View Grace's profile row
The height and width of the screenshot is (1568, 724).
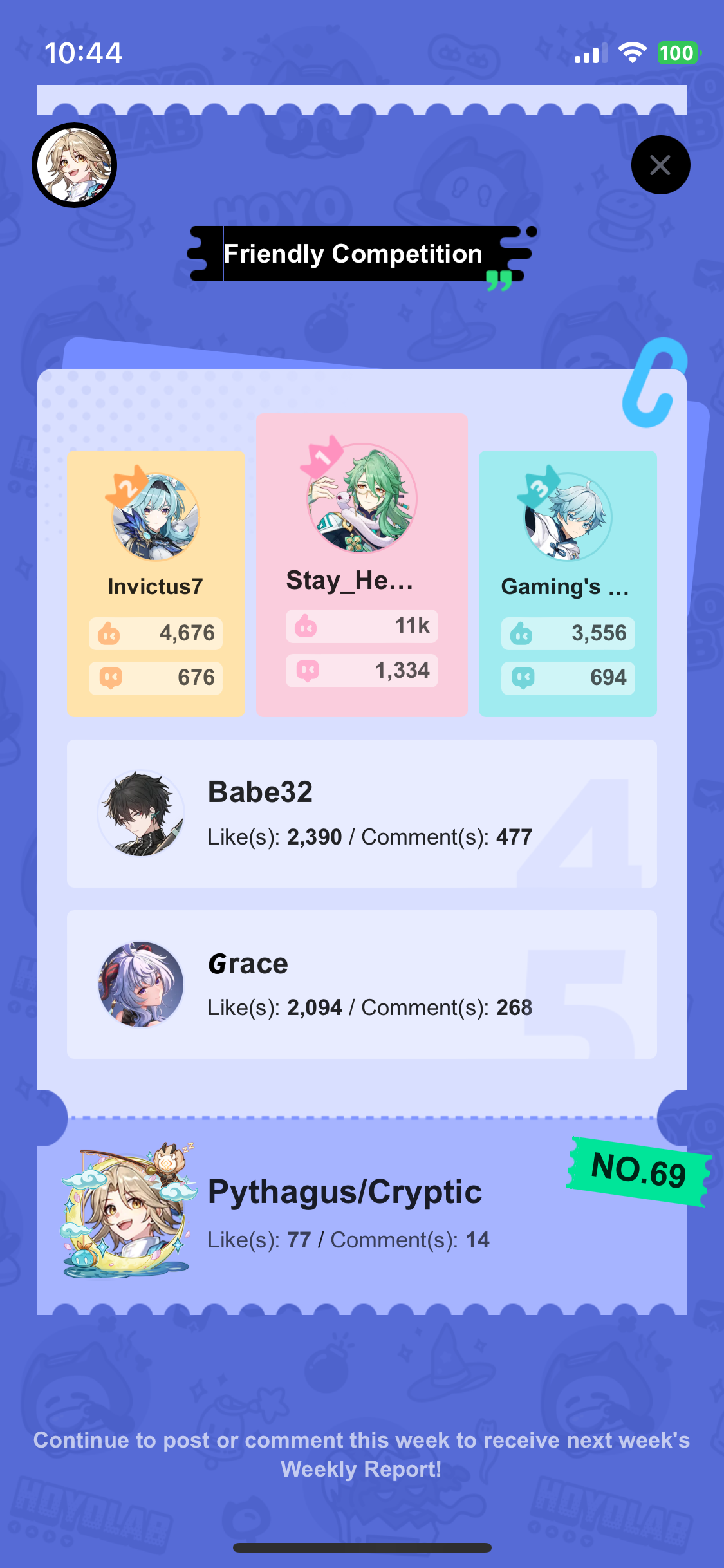[x=362, y=984]
